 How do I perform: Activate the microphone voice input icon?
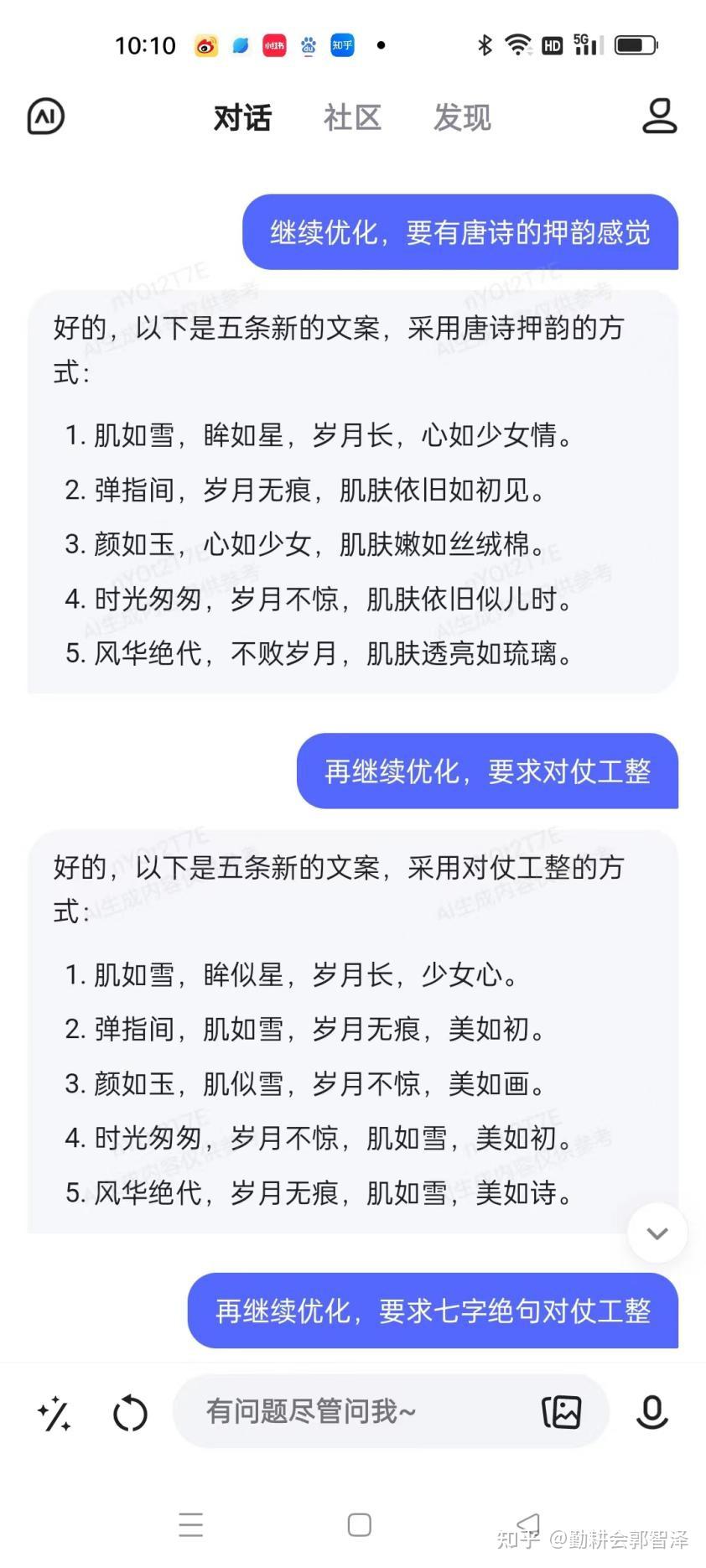click(x=651, y=1412)
